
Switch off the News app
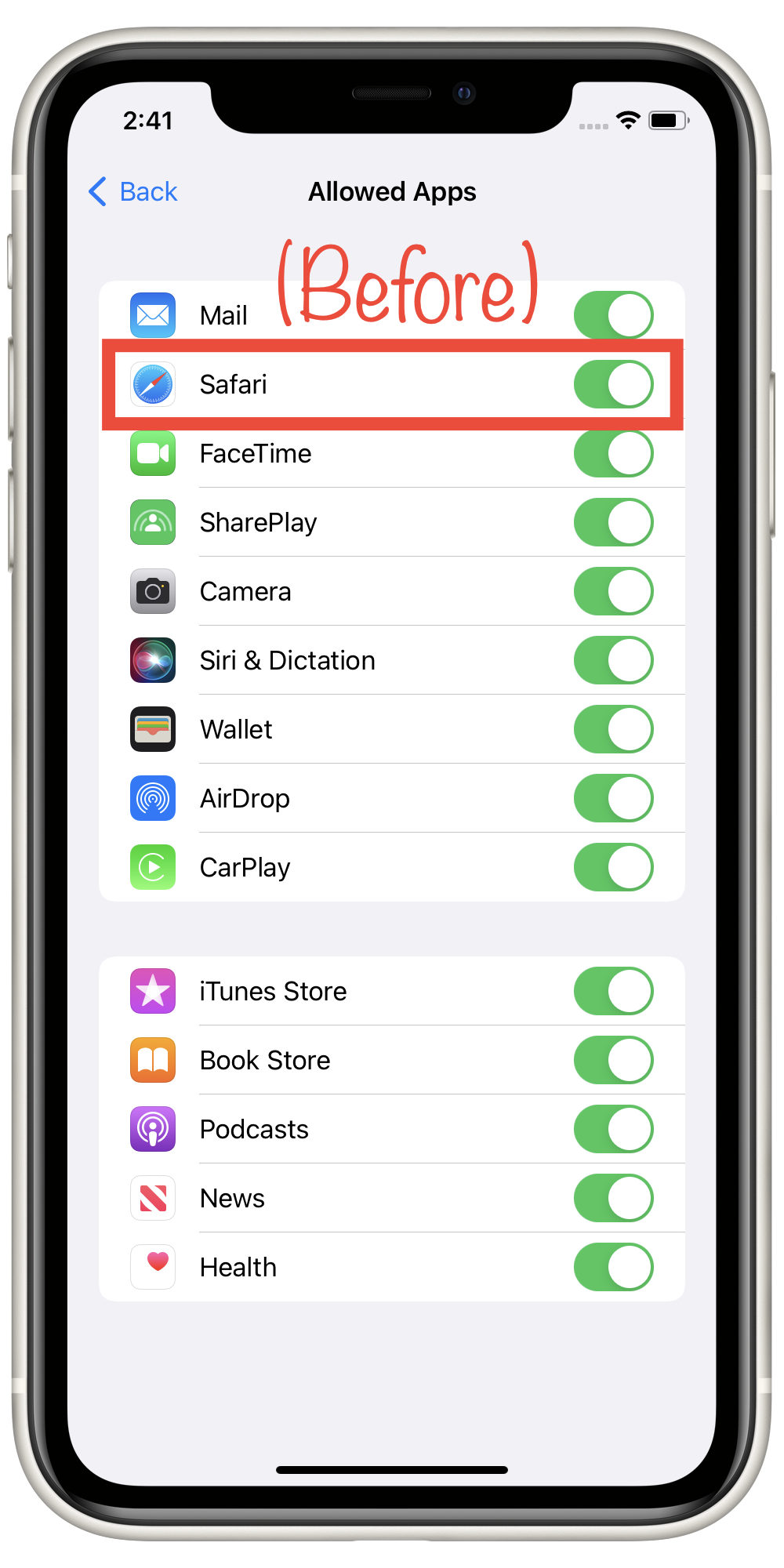coord(613,1198)
